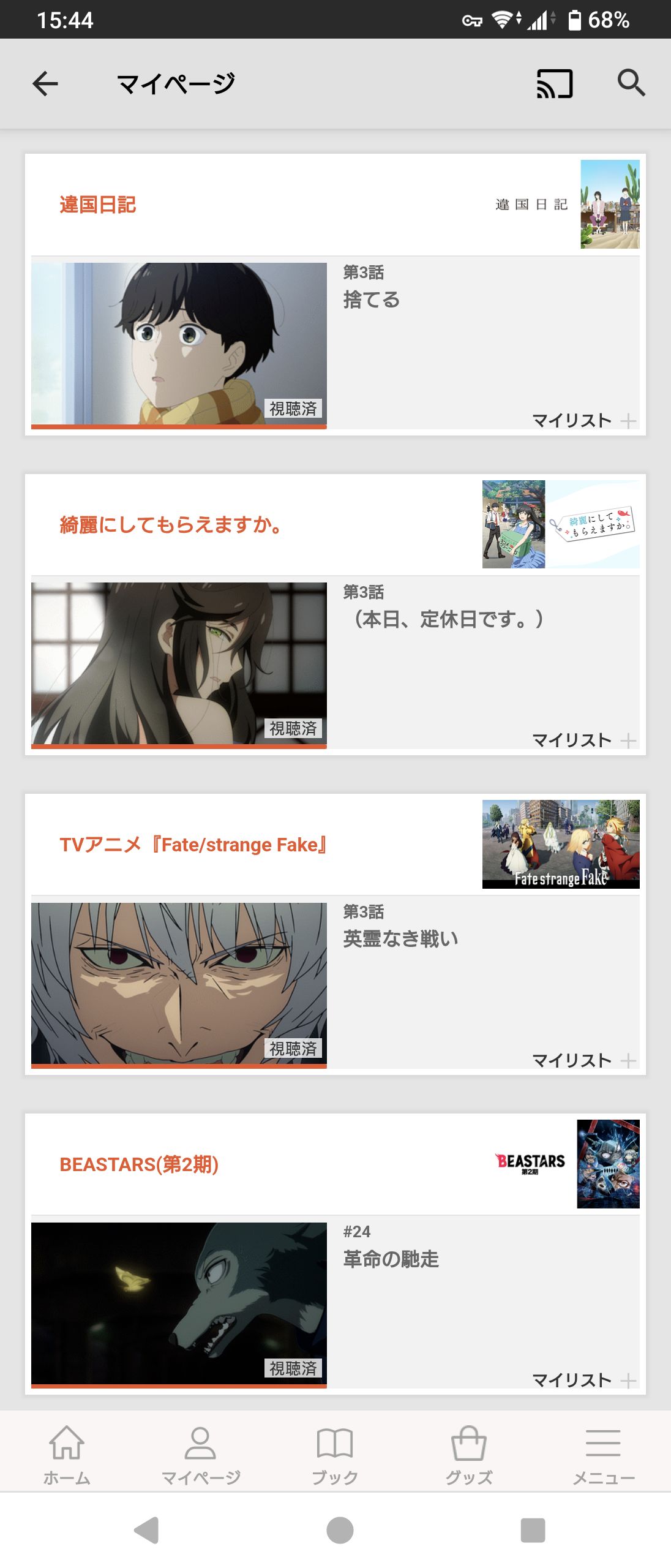Open the 違国日記 series title
This screenshot has width=671, height=1568.
point(98,205)
